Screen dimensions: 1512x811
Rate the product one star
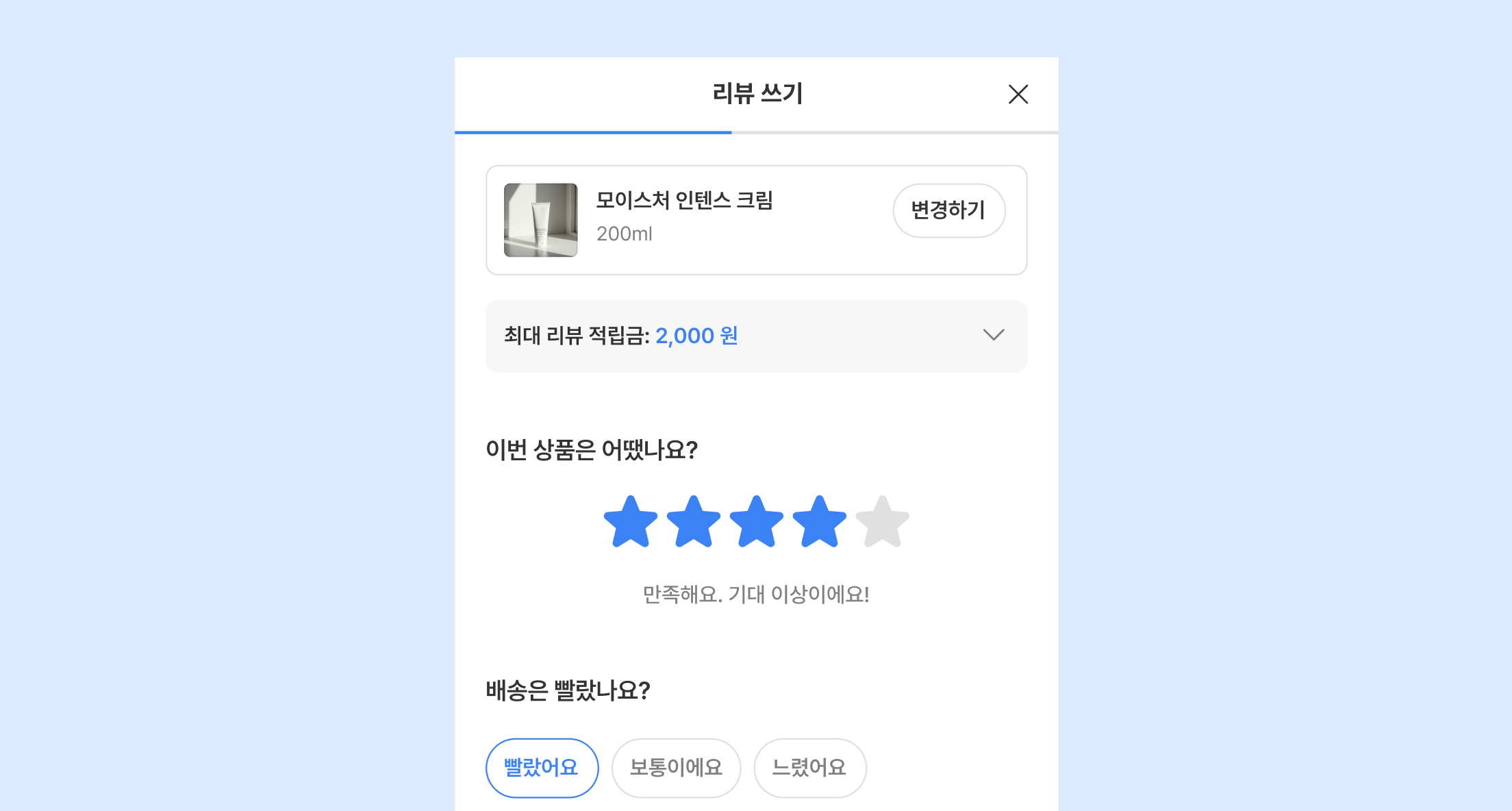coord(630,523)
